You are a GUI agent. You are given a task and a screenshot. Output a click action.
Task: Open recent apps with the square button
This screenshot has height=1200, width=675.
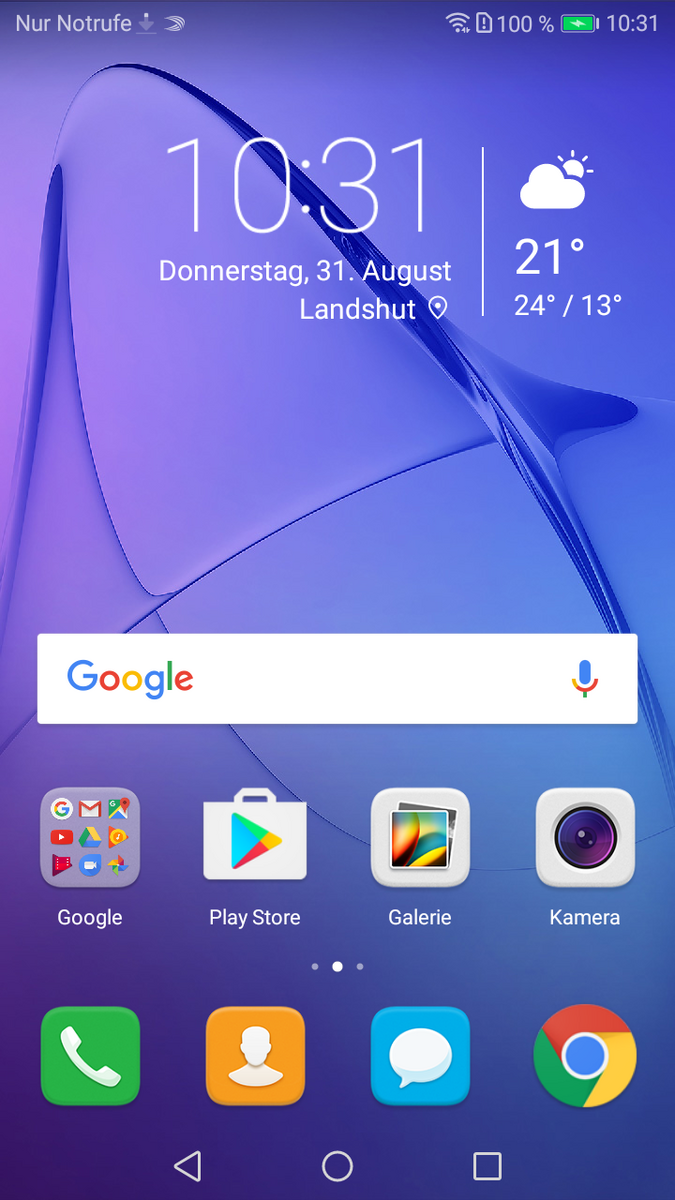487,1166
